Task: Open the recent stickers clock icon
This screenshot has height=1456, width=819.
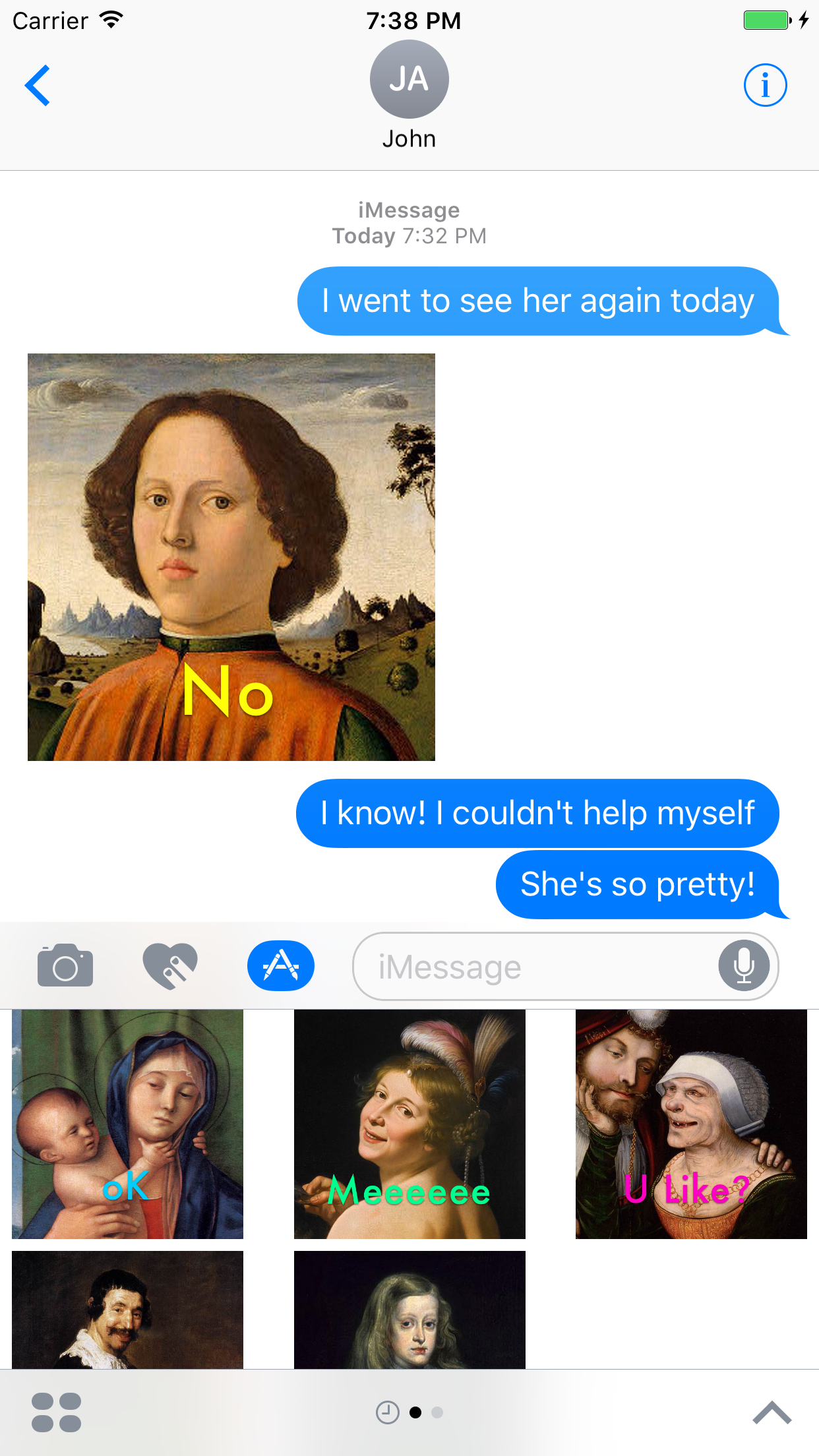Action: (x=386, y=1413)
